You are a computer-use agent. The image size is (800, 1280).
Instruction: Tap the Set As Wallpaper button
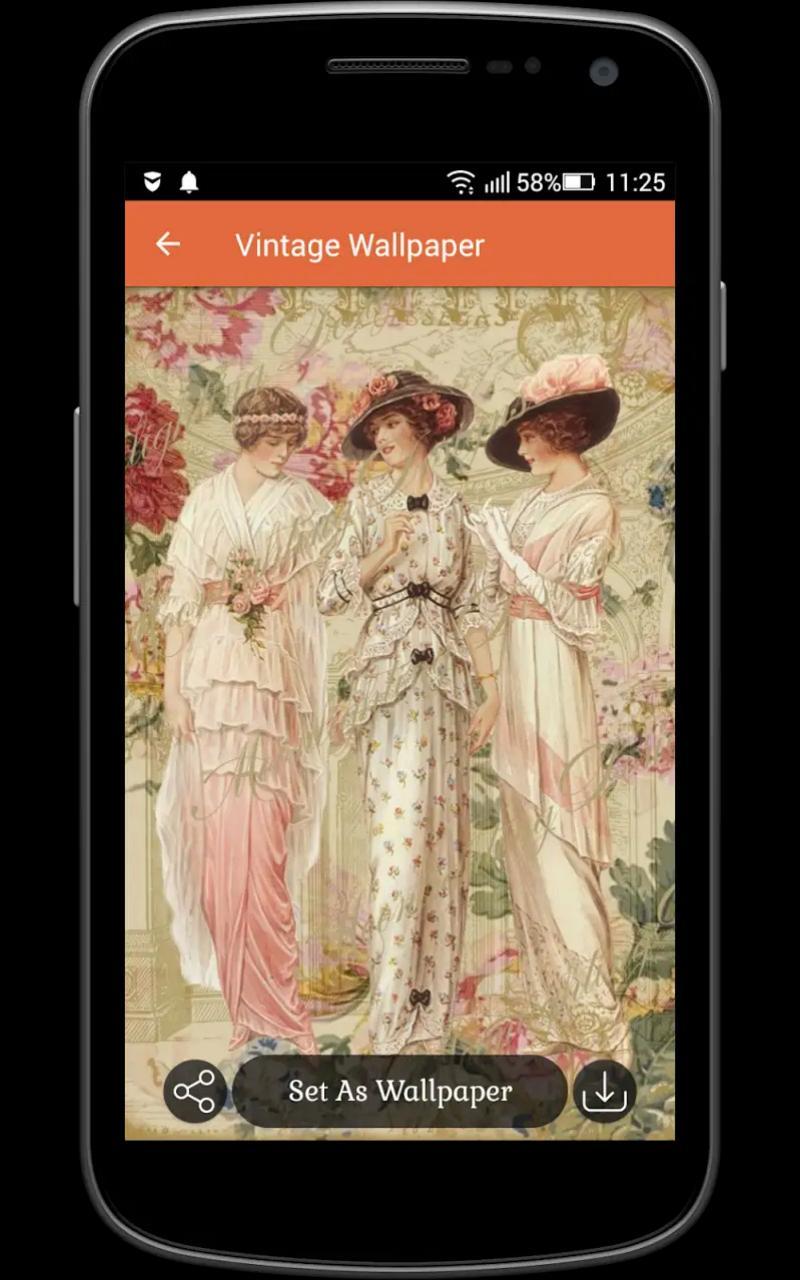400,1091
